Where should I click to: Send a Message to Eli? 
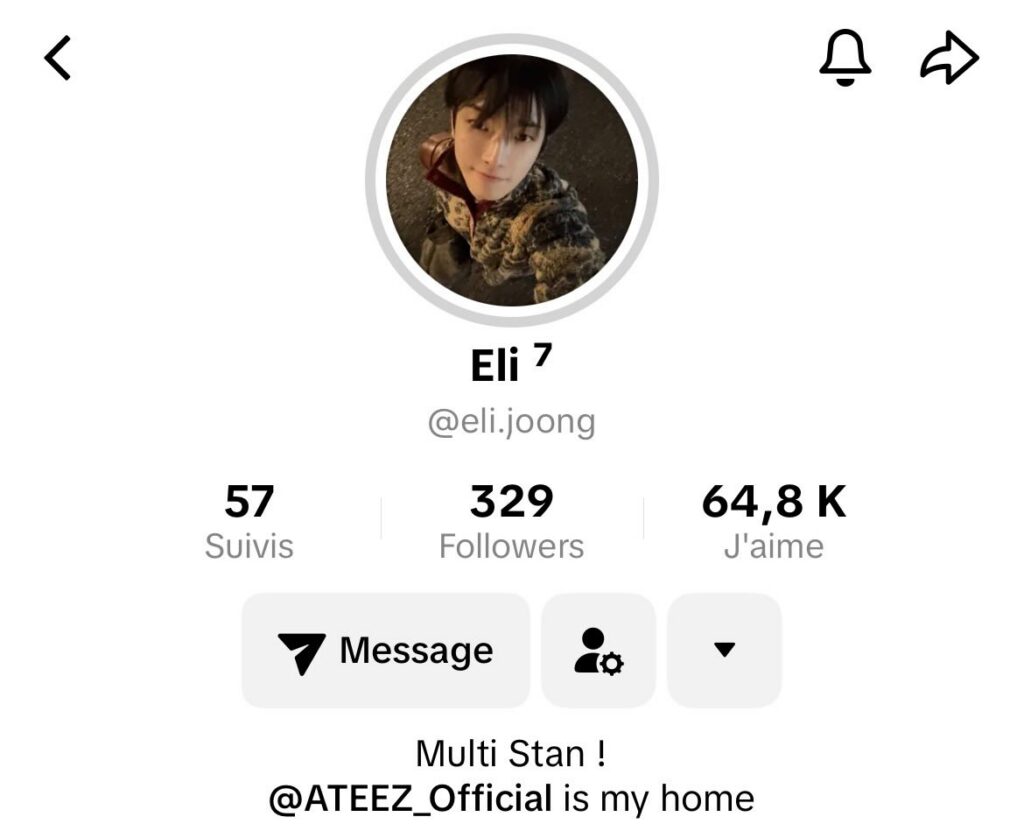pos(386,651)
